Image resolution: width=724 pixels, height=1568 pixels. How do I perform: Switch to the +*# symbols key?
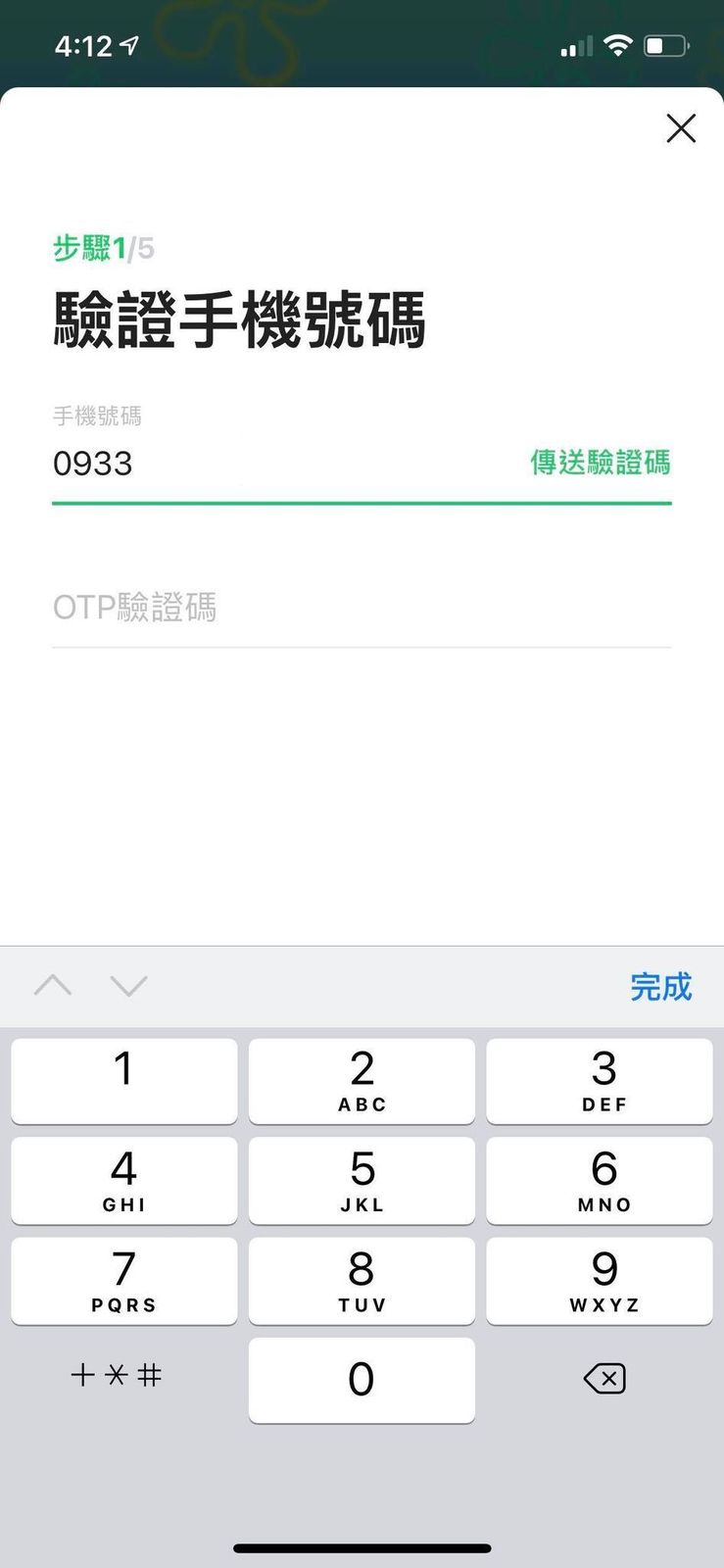(x=117, y=1376)
